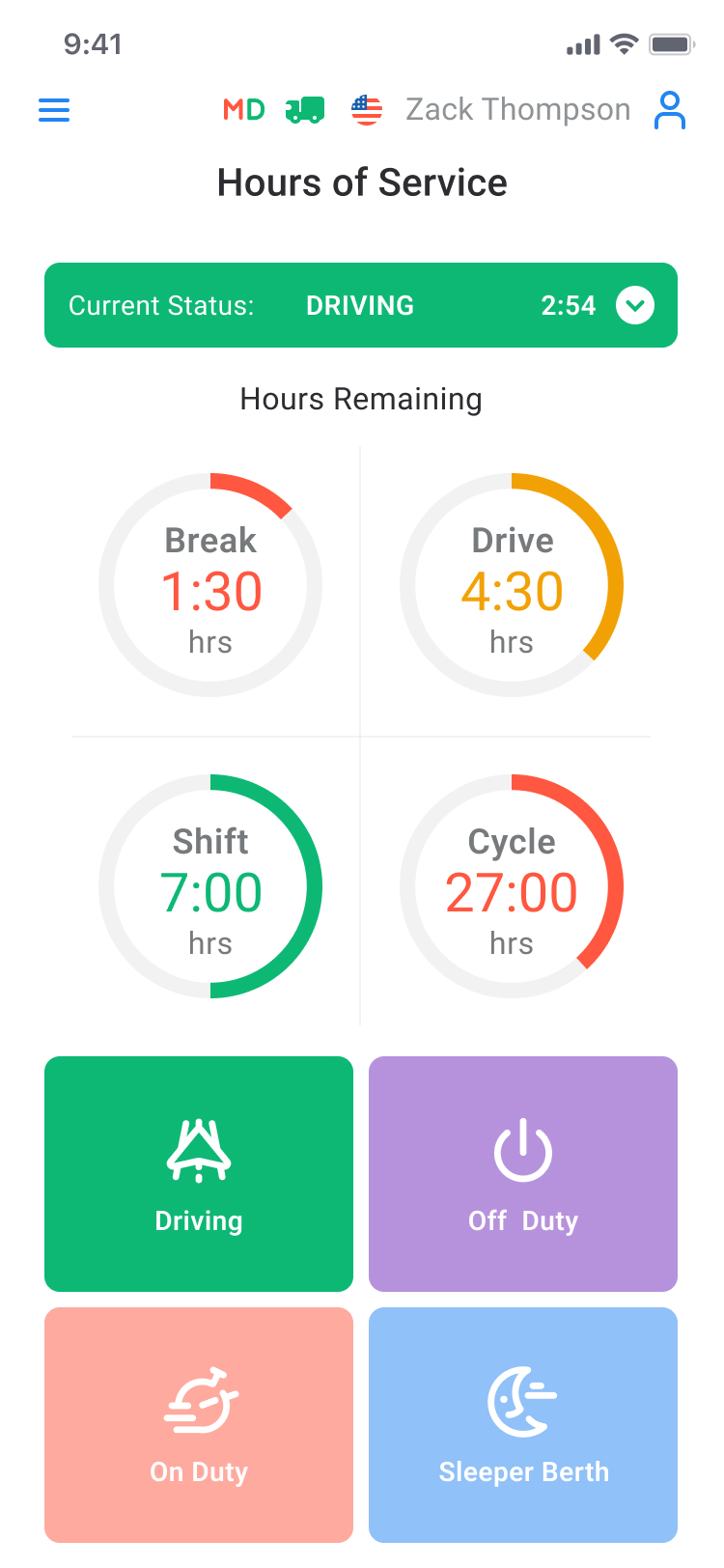Select the Driving status icon
Screen dimensions: 724x1568
[x=198, y=1149]
